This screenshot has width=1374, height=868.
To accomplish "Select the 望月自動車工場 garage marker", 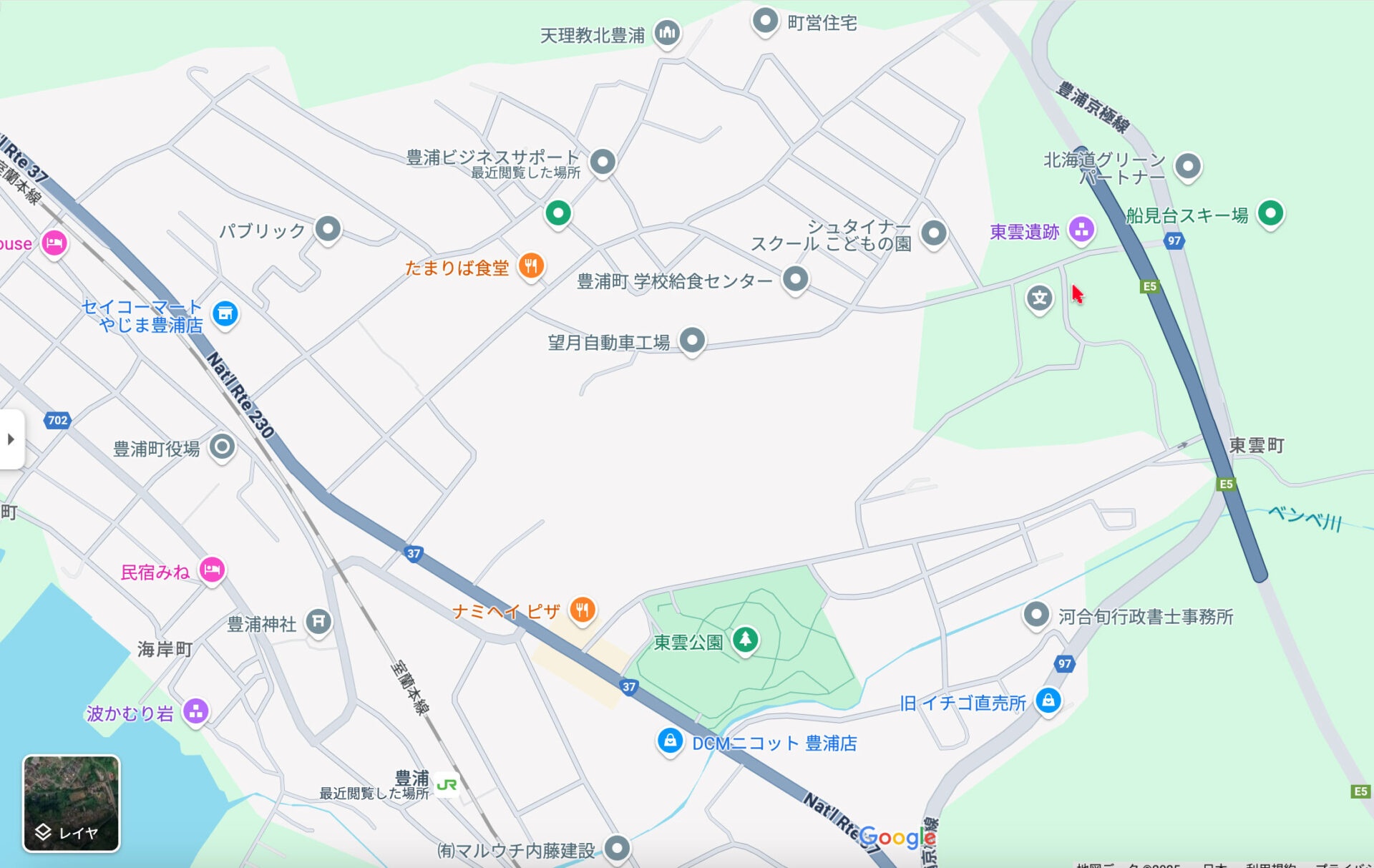I will click(692, 340).
